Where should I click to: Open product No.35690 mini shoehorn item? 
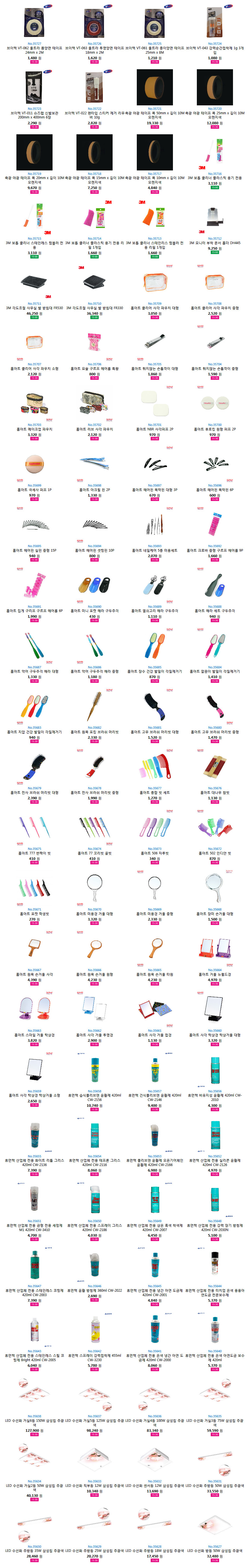95,587
